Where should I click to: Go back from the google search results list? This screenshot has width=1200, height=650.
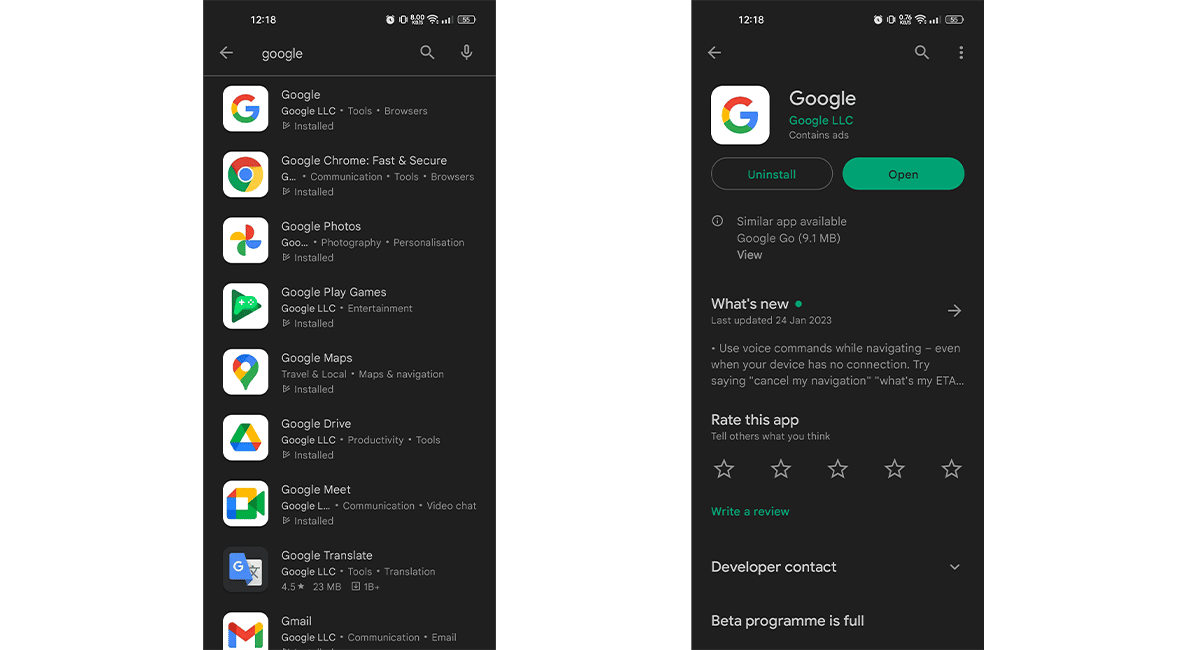[227, 53]
